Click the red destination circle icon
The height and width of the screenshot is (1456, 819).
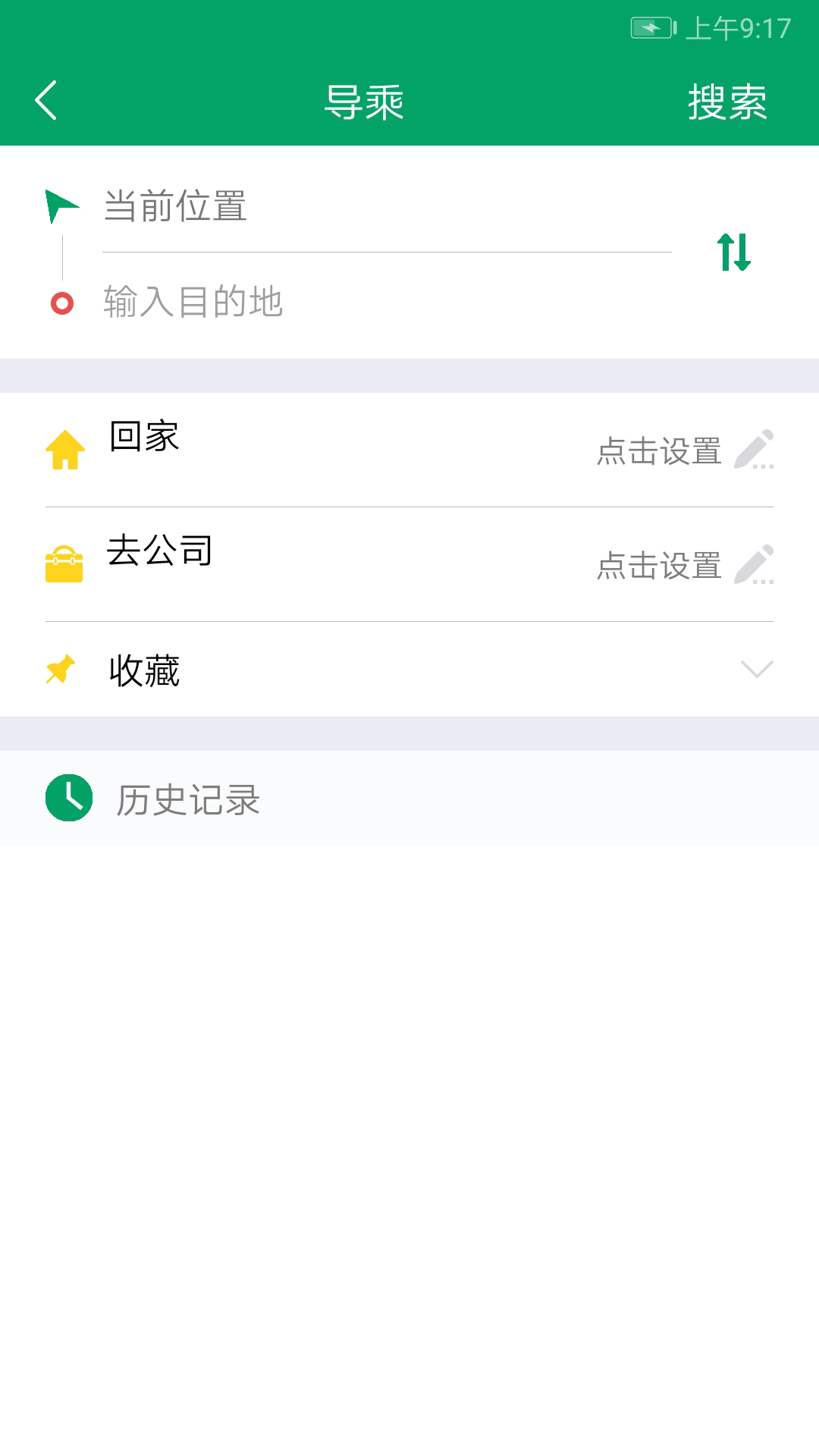[63, 303]
